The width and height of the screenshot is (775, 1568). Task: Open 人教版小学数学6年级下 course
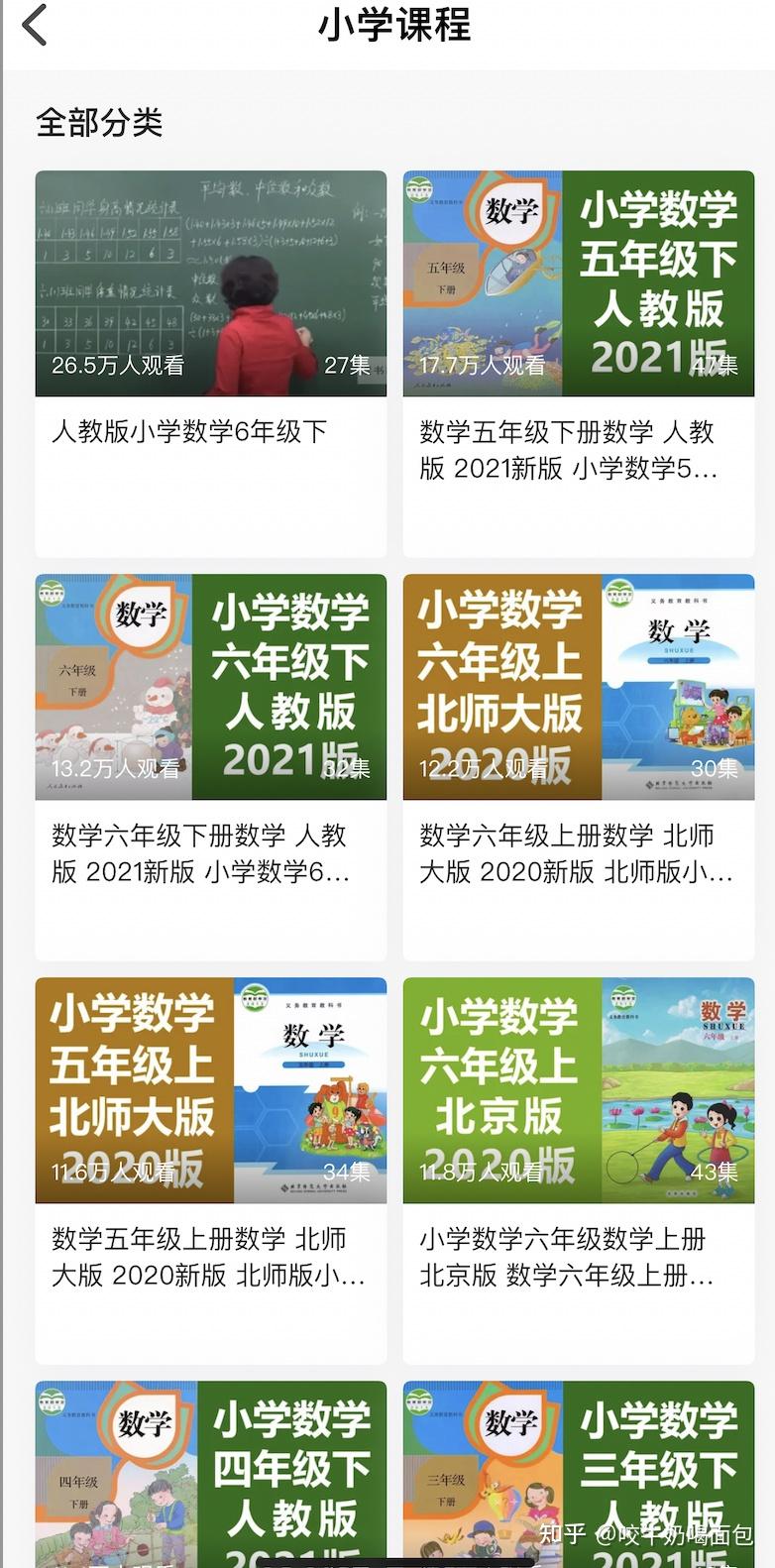click(x=210, y=284)
